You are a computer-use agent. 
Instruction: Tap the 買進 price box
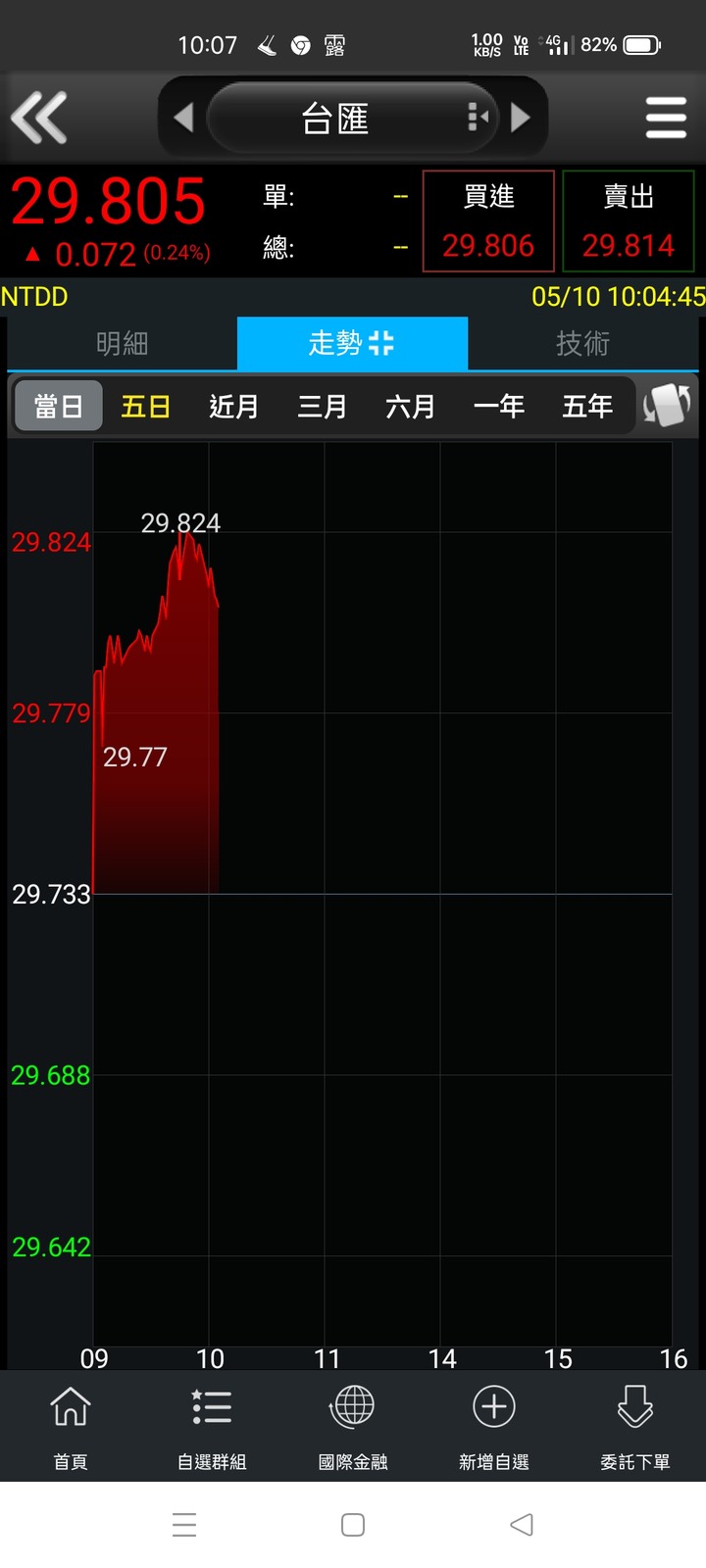[x=488, y=221]
